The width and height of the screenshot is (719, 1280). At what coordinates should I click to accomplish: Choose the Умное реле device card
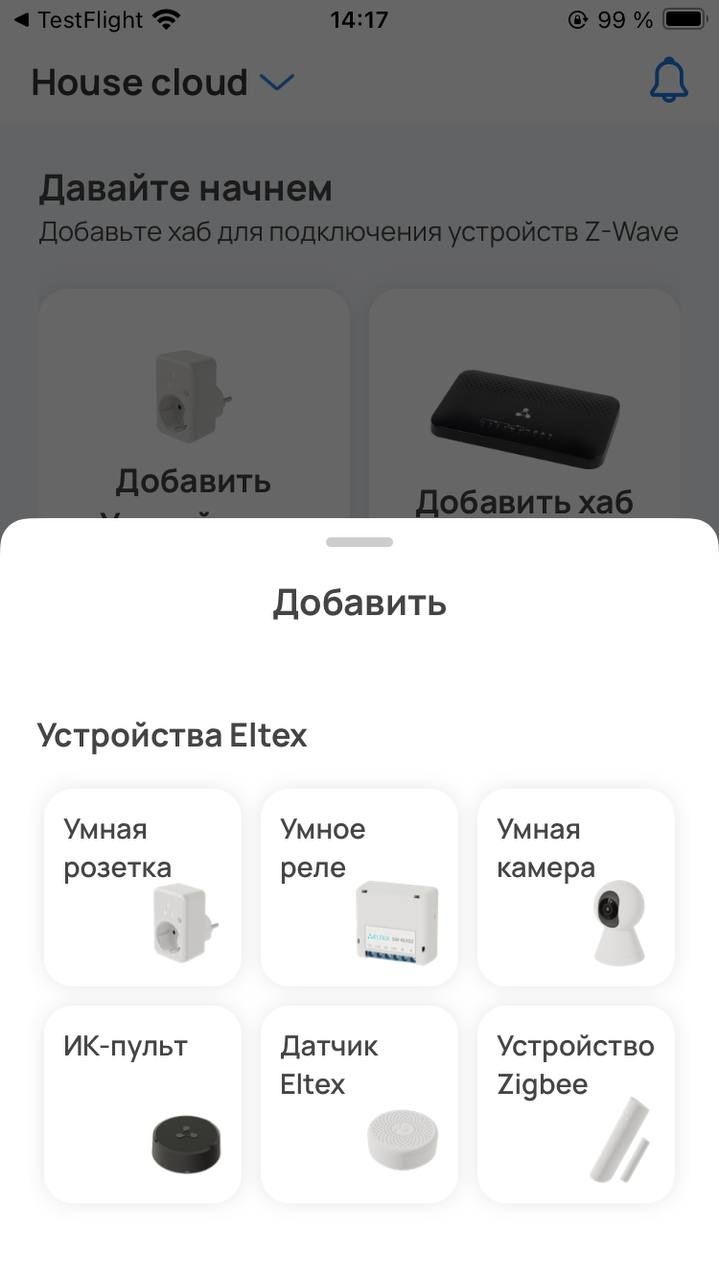point(359,887)
